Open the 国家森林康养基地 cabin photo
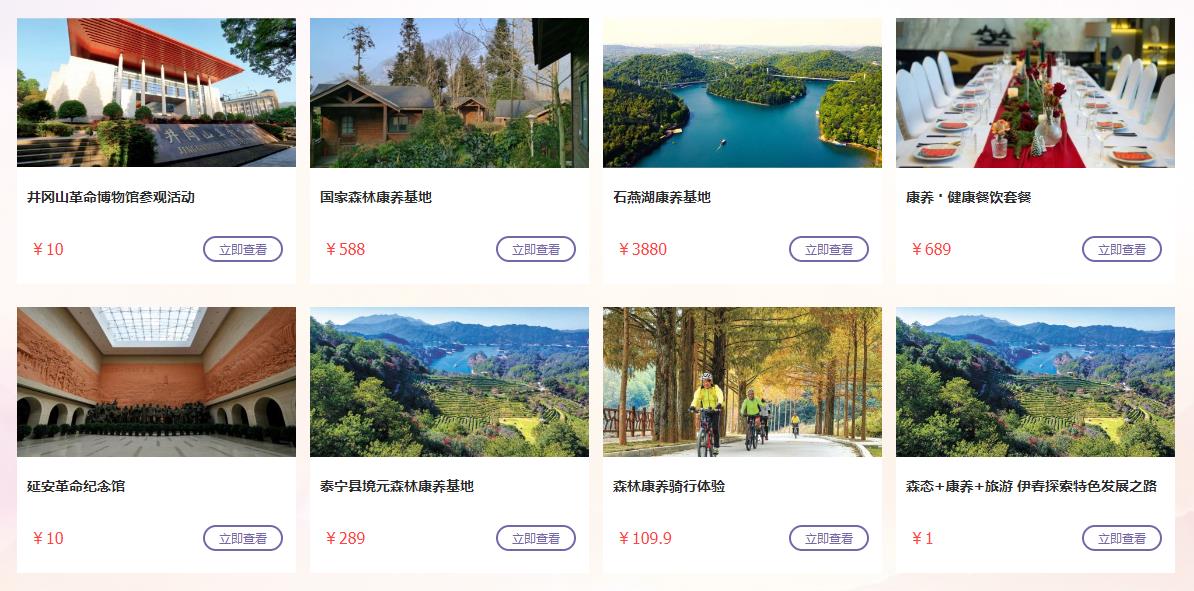Screen dimensions: 1194x591 pos(449,92)
